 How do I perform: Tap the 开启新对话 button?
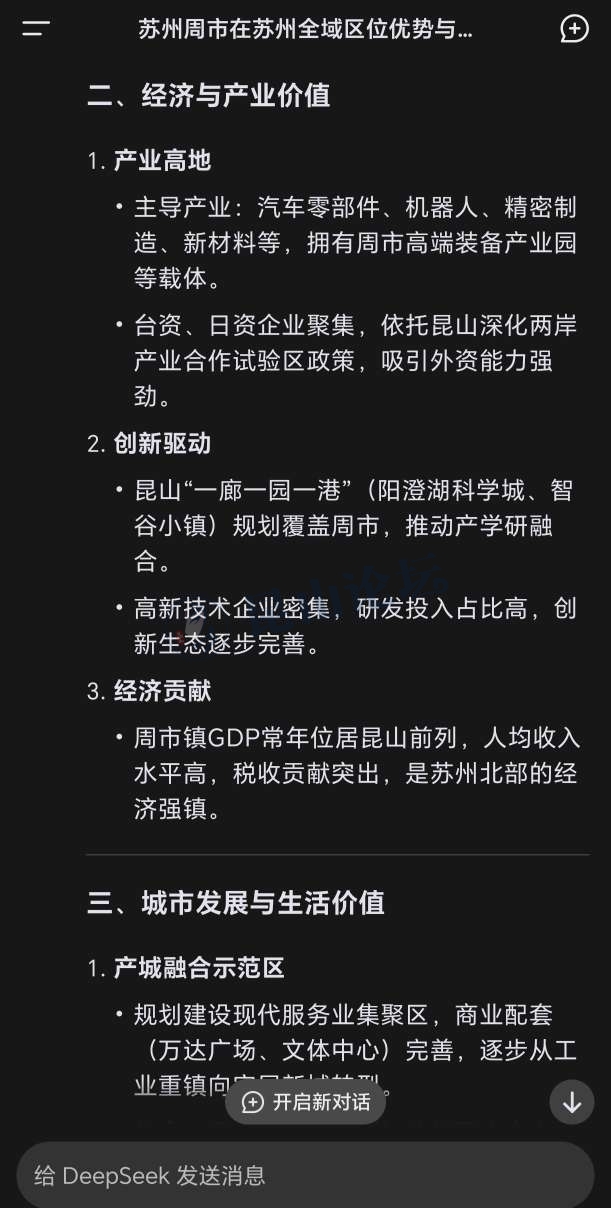pyautogui.click(x=306, y=1102)
